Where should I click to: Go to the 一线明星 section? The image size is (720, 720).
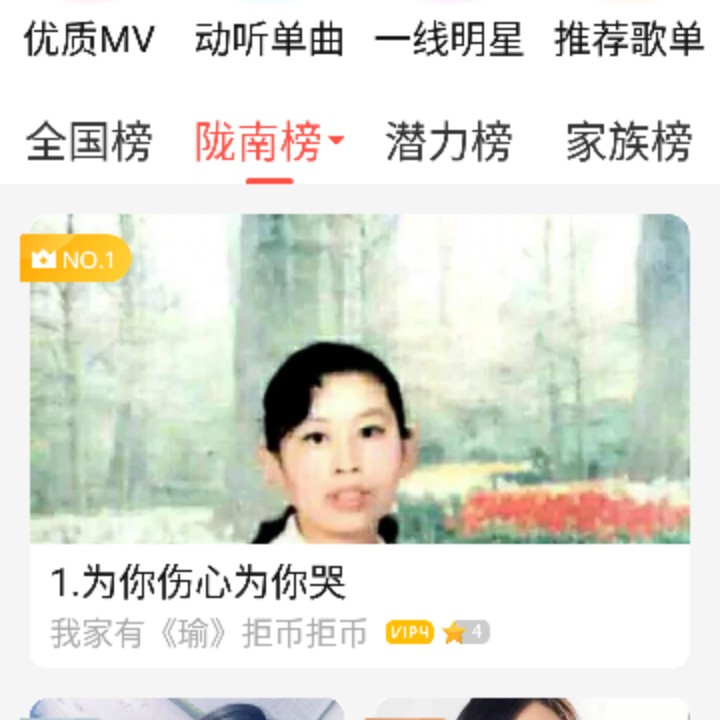(449, 40)
